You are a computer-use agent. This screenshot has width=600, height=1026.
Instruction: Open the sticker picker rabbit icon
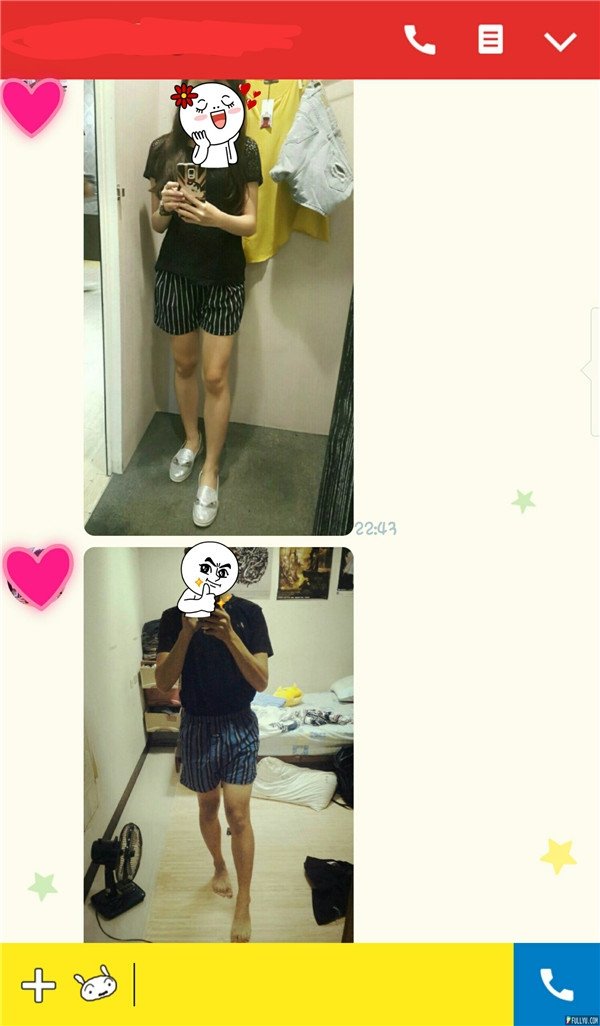pos(95,985)
